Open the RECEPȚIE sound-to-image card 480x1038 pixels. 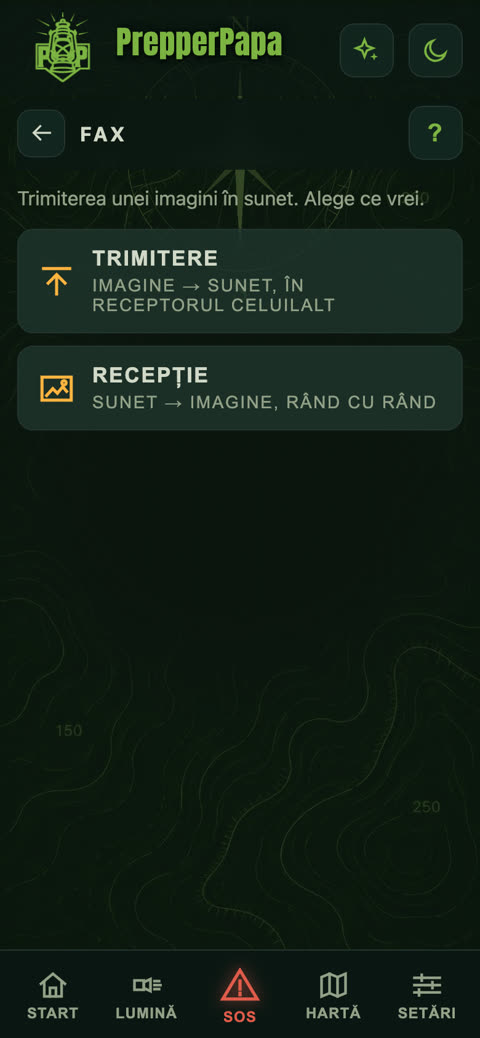point(240,388)
